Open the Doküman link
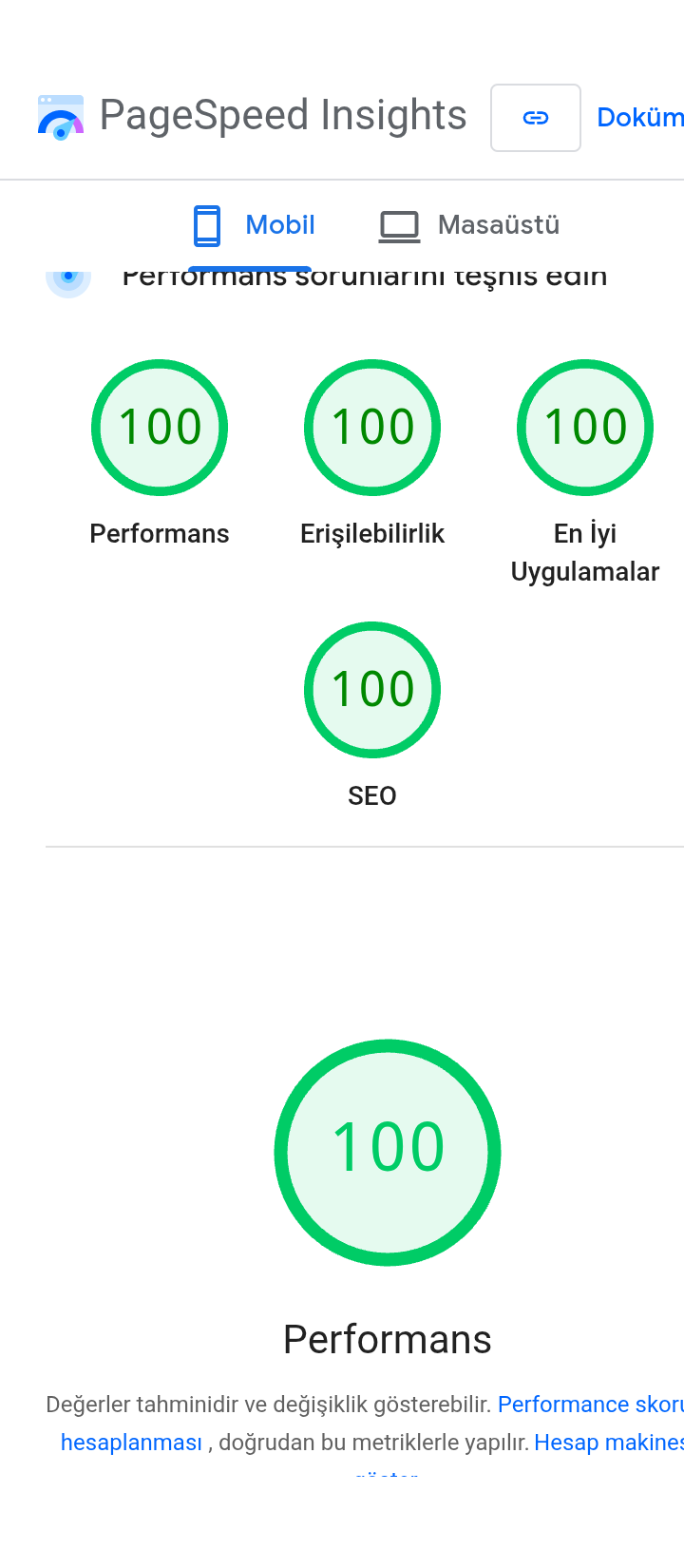 coord(639,118)
